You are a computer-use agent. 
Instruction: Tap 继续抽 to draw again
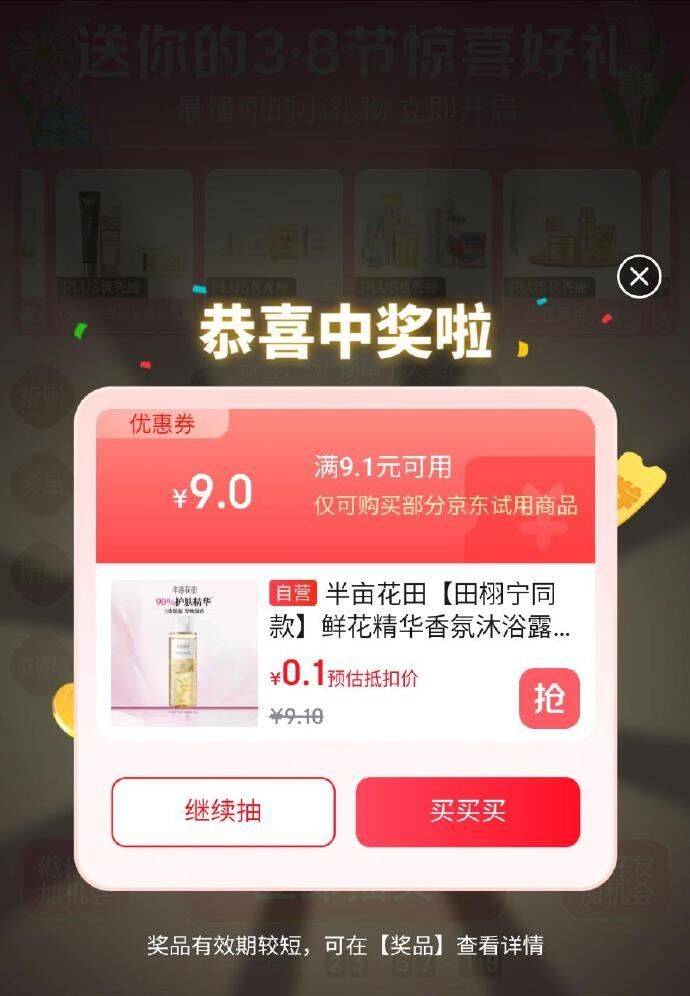pos(223,811)
